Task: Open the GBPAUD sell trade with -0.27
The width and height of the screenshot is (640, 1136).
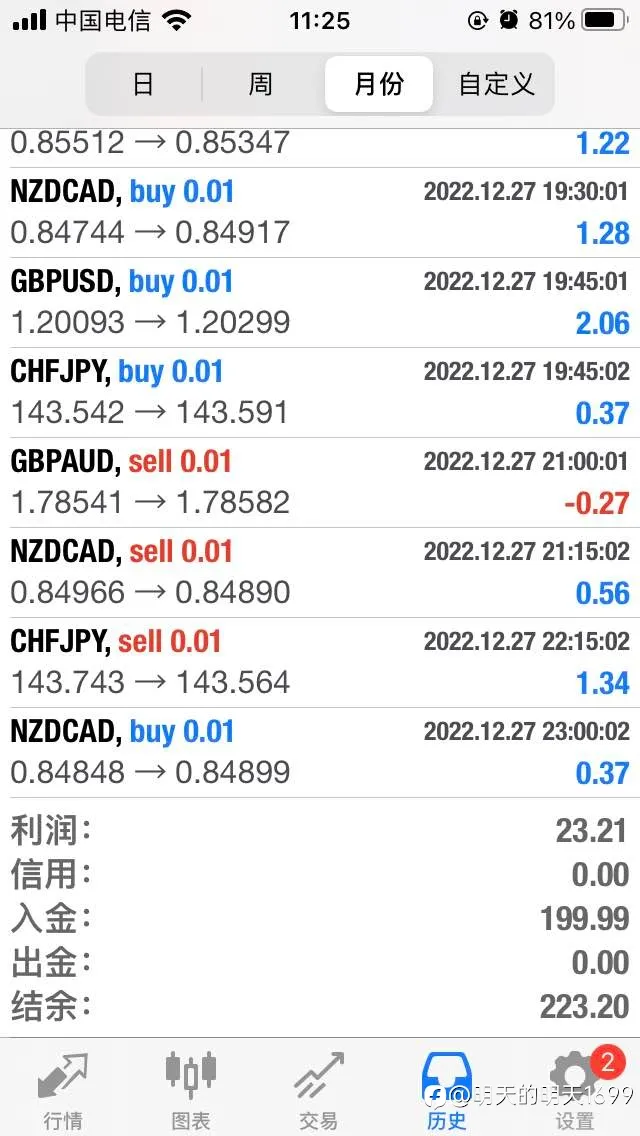Action: tap(320, 483)
